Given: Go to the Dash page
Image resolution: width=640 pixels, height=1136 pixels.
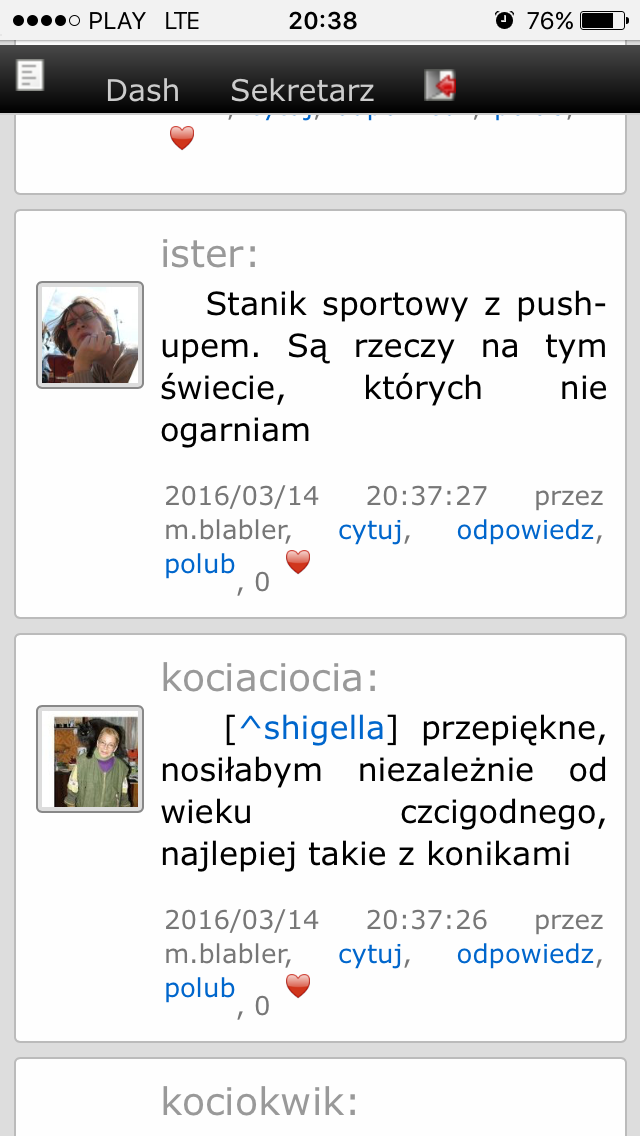Looking at the screenshot, I should (142, 91).
